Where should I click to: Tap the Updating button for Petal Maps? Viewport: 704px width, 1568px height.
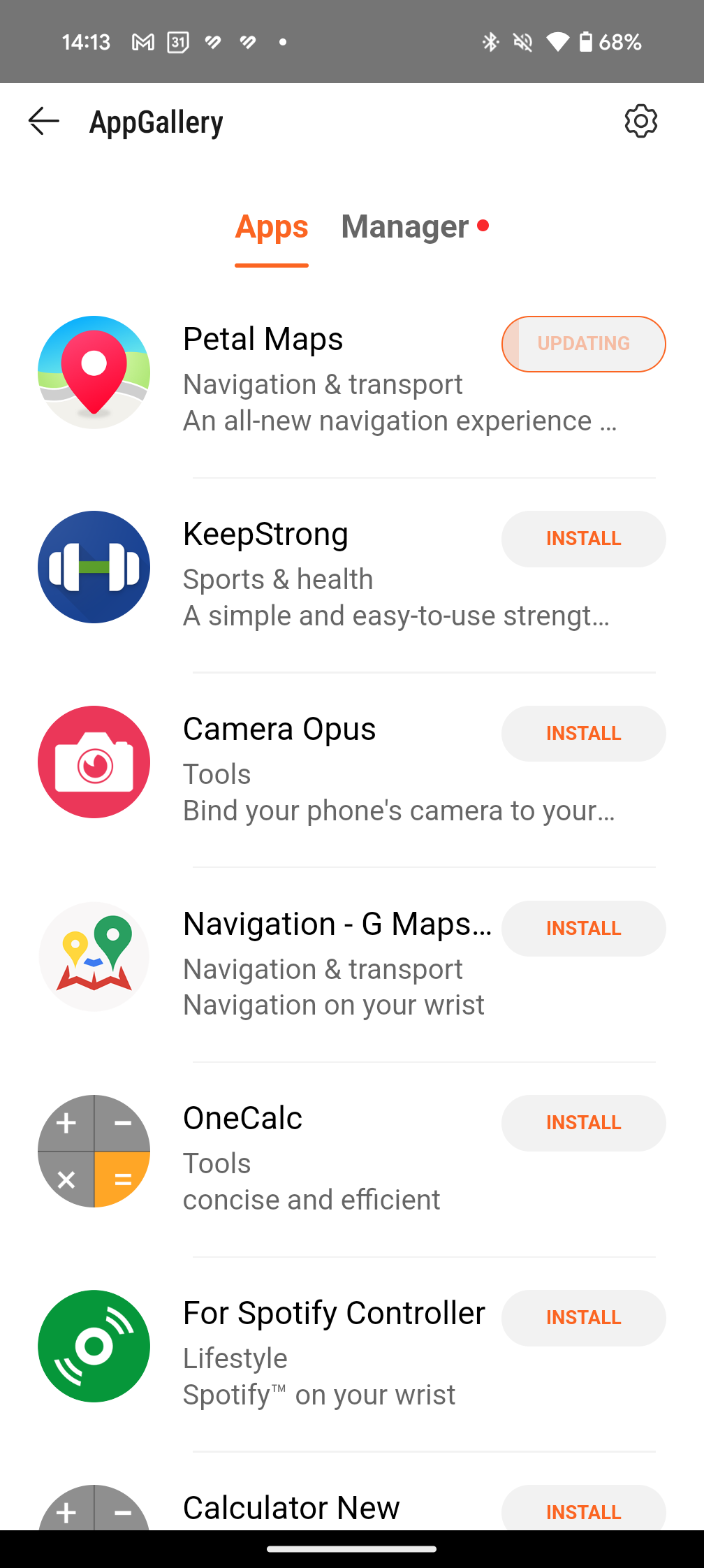[583, 344]
